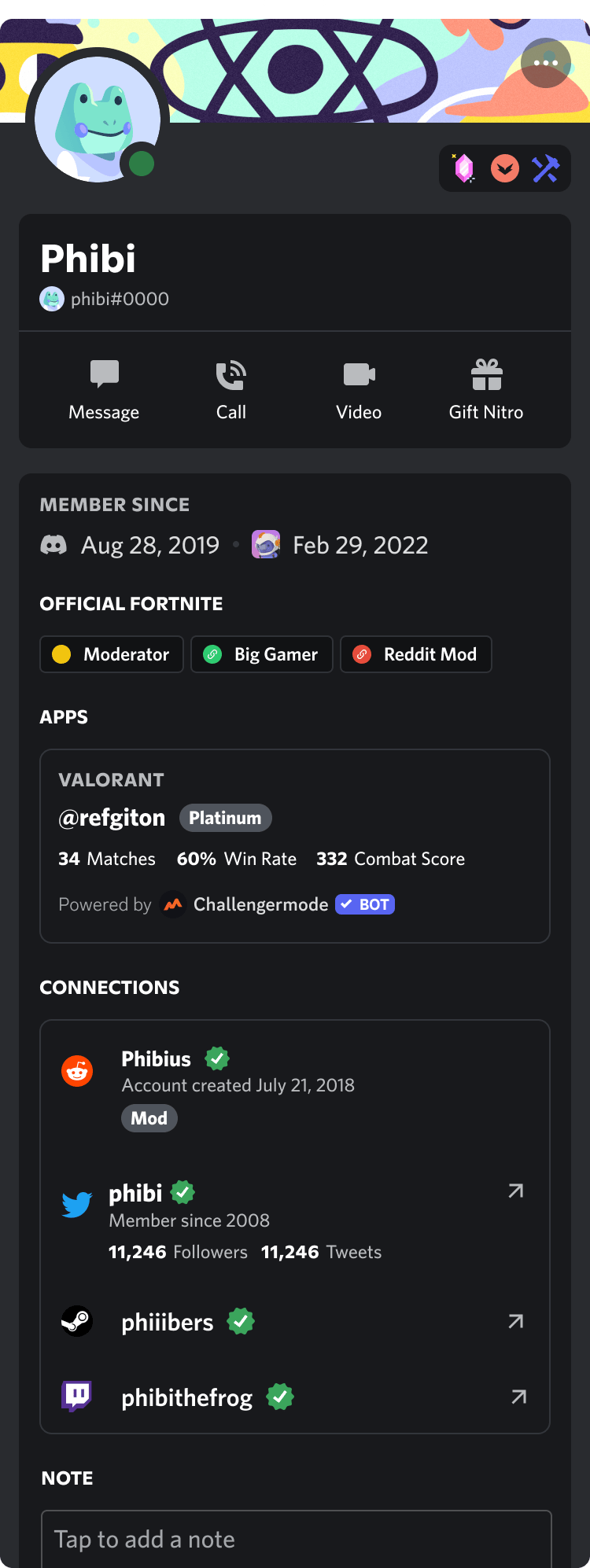The width and height of the screenshot is (590, 1568).
Task: Select the orange HypeSquad badge
Action: point(505,168)
